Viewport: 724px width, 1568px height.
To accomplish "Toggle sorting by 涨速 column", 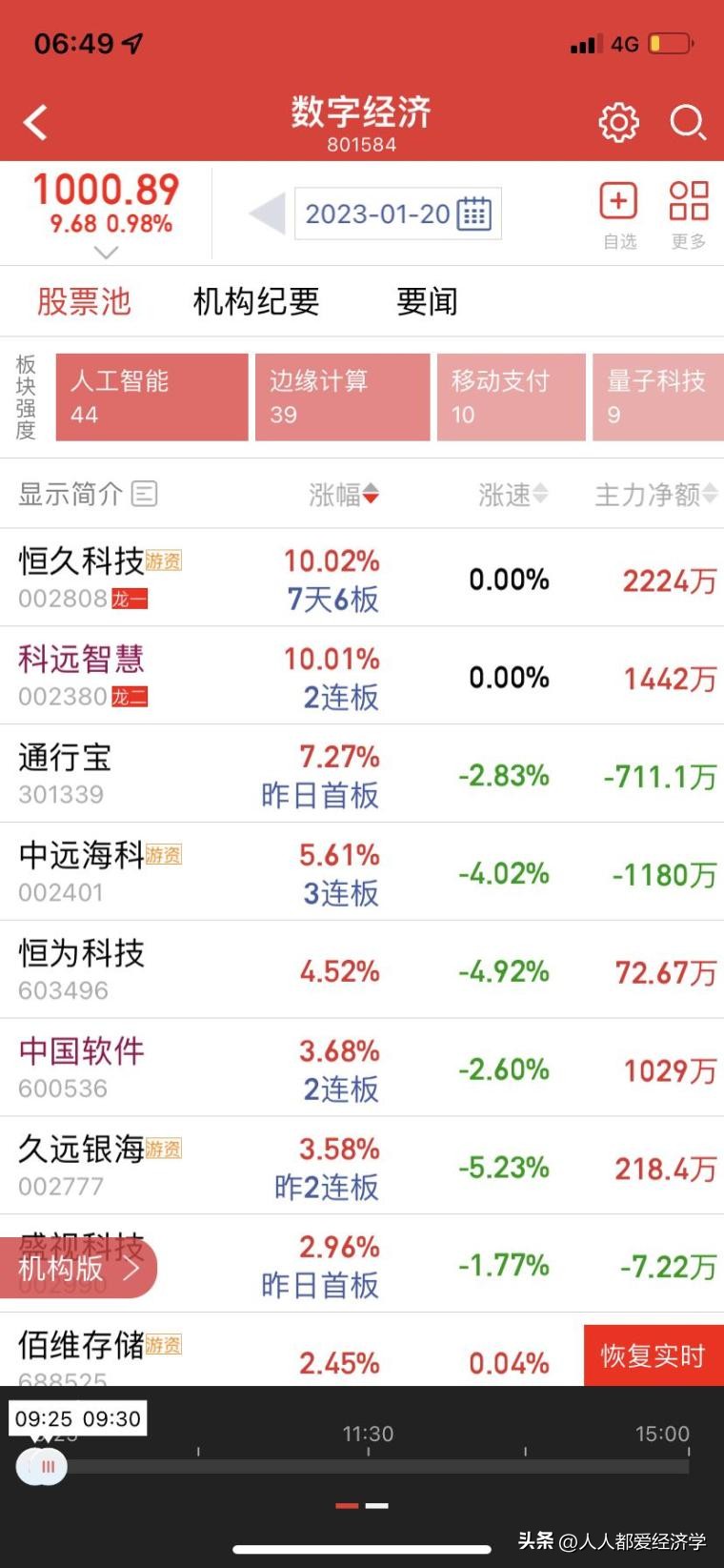I will pyautogui.click(x=512, y=494).
